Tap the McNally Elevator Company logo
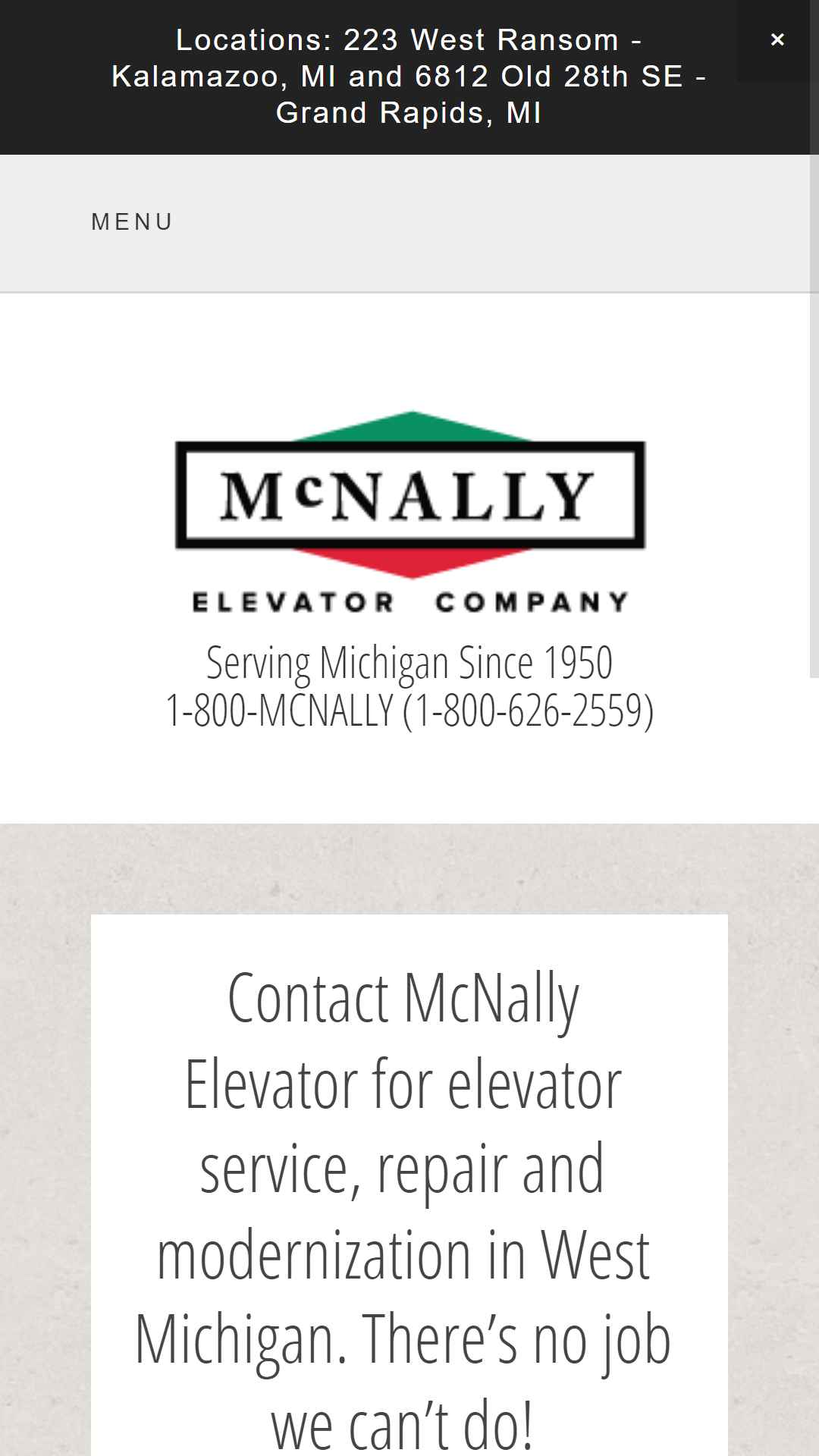Image resolution: width=819 pixels, height=1456 pixels. tap(409, 512)
